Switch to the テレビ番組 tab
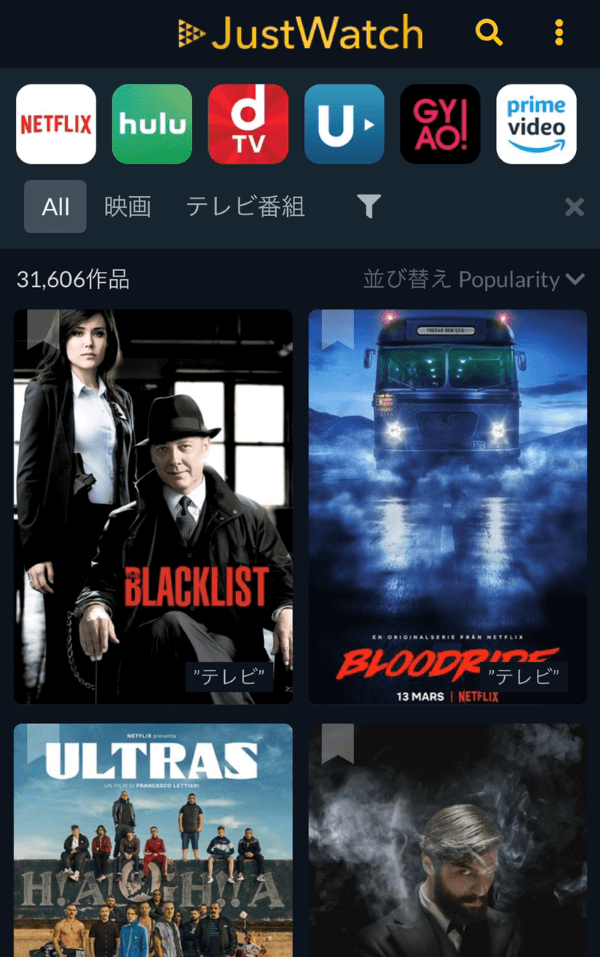600x957 pixels. pos(245,207)
